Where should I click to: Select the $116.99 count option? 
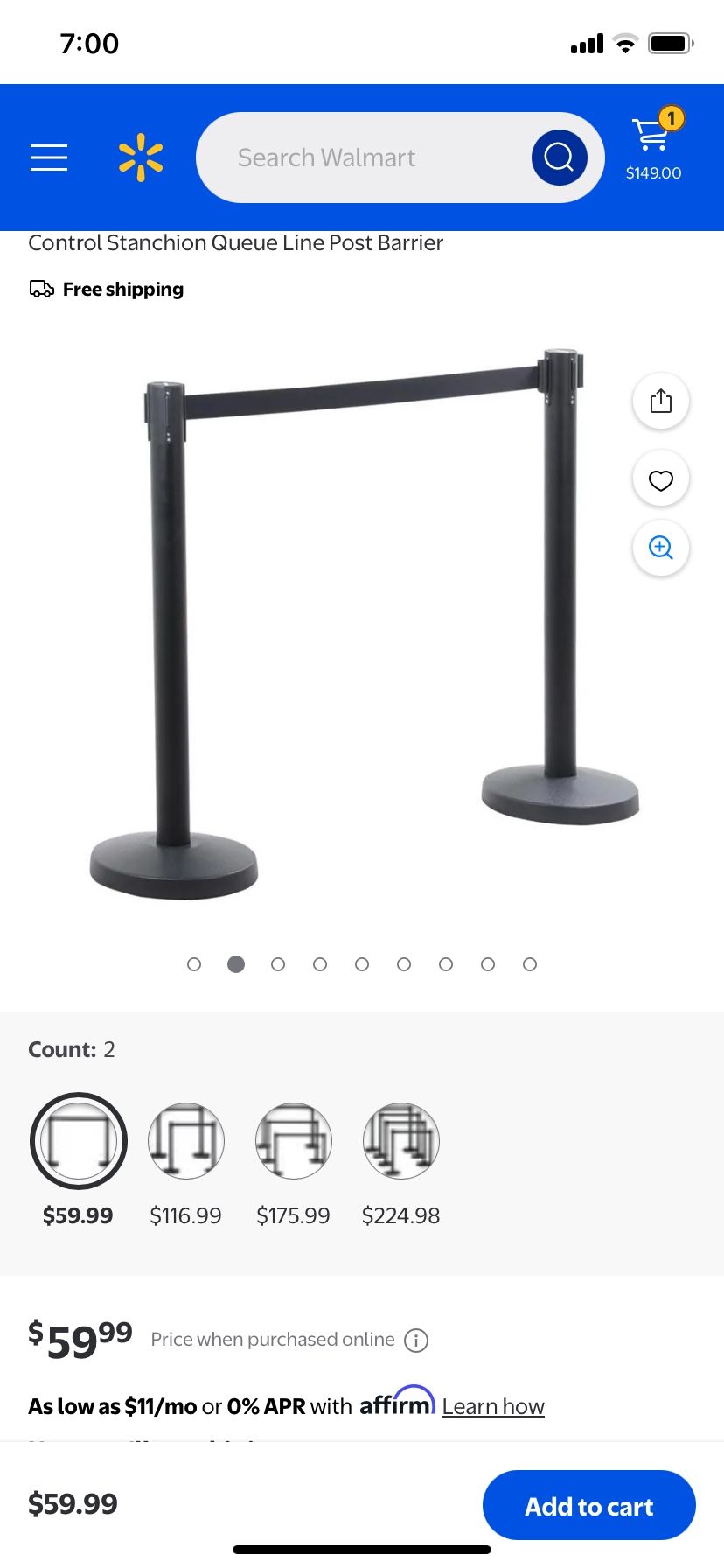[186, 1141]
